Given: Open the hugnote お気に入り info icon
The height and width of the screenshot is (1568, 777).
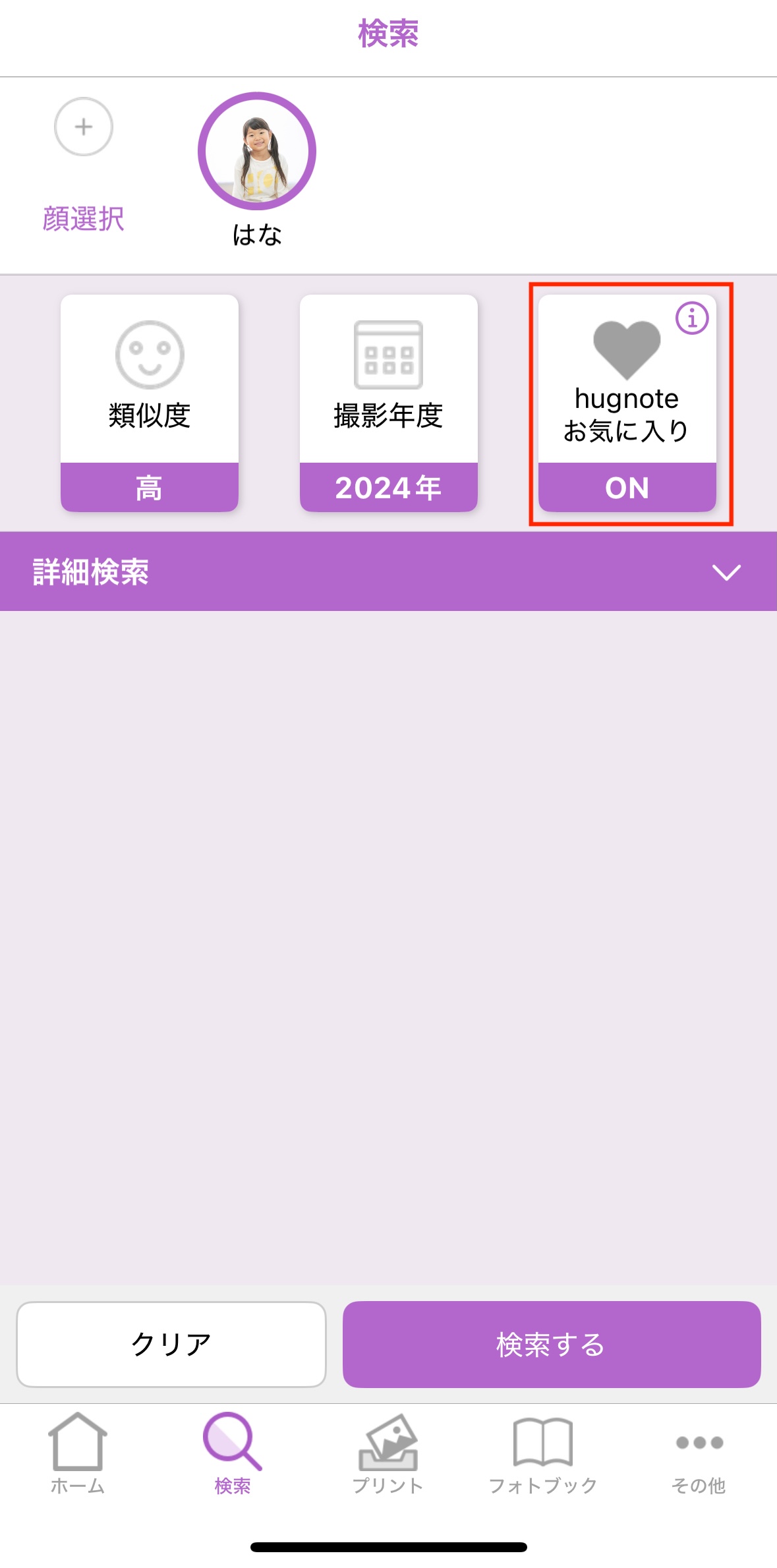Looking at the screenshot, I should [692, 318].
